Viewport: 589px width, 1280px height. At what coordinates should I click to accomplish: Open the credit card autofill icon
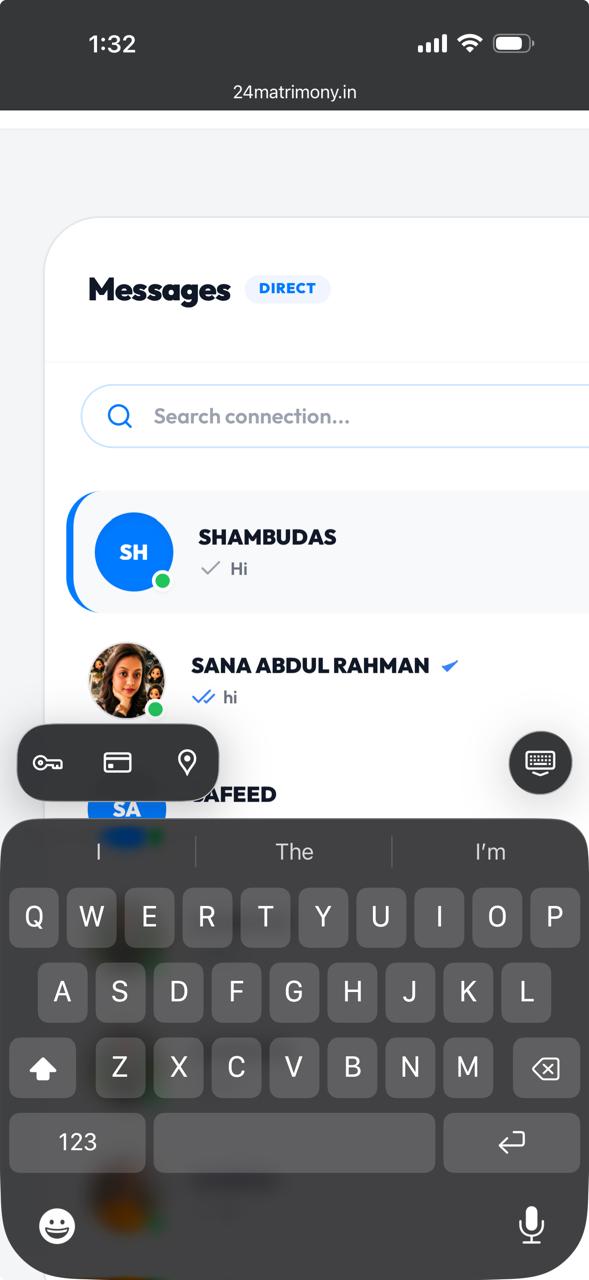click(118, 763)
